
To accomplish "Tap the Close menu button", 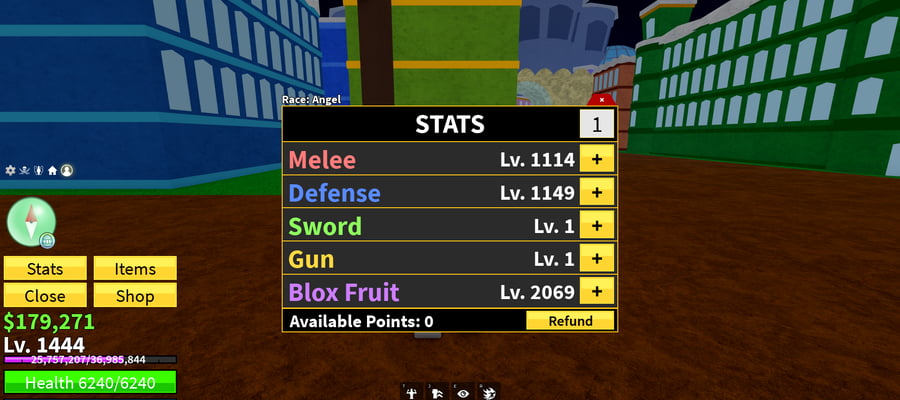I will (x=45, y=296).
